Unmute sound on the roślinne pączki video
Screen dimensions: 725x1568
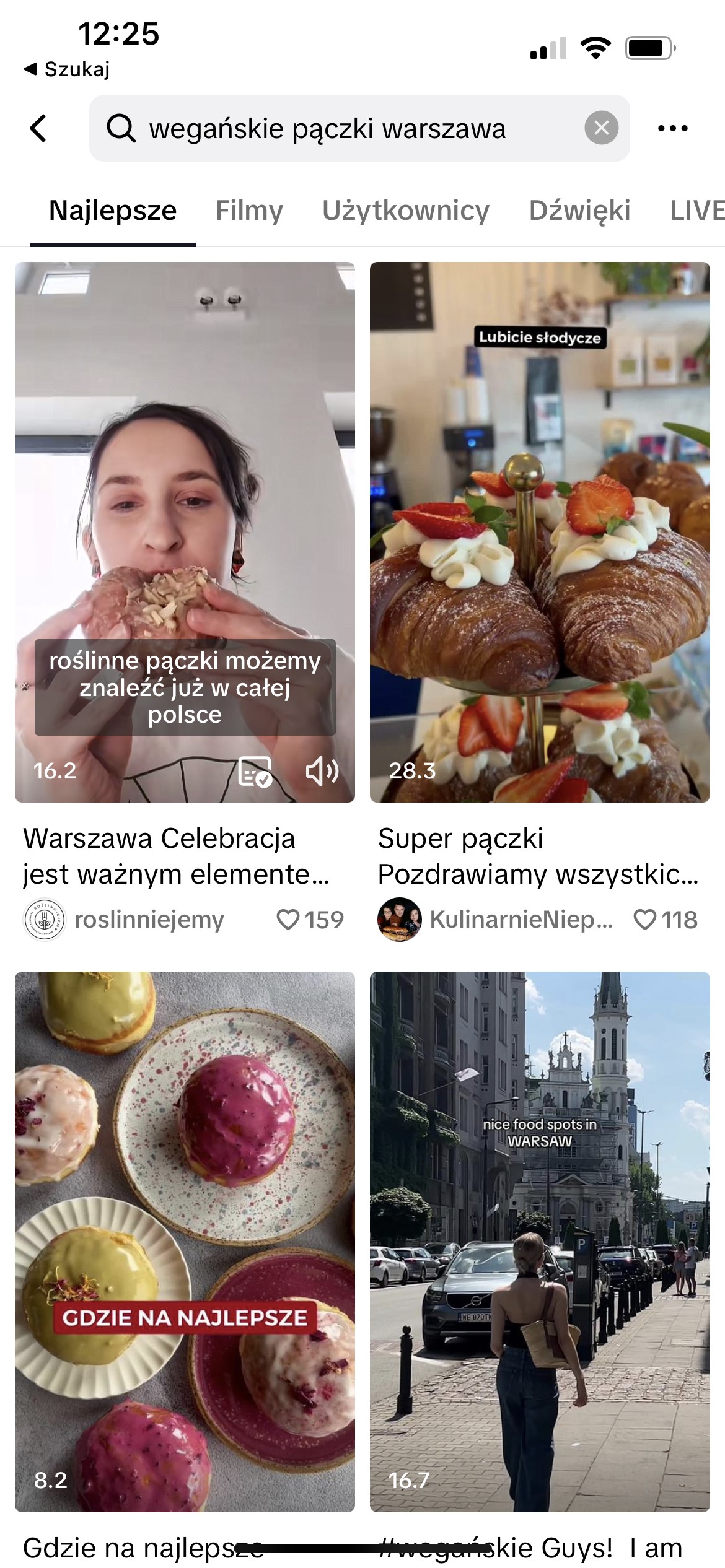click(x=322, y=771)
